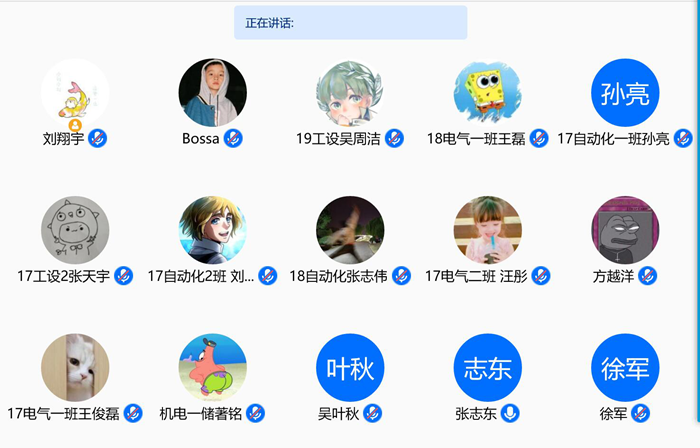This screenshot has height=448, width=700.
Task: Tap muted mic icon beside 方越洋
Action: coord(648,276)
